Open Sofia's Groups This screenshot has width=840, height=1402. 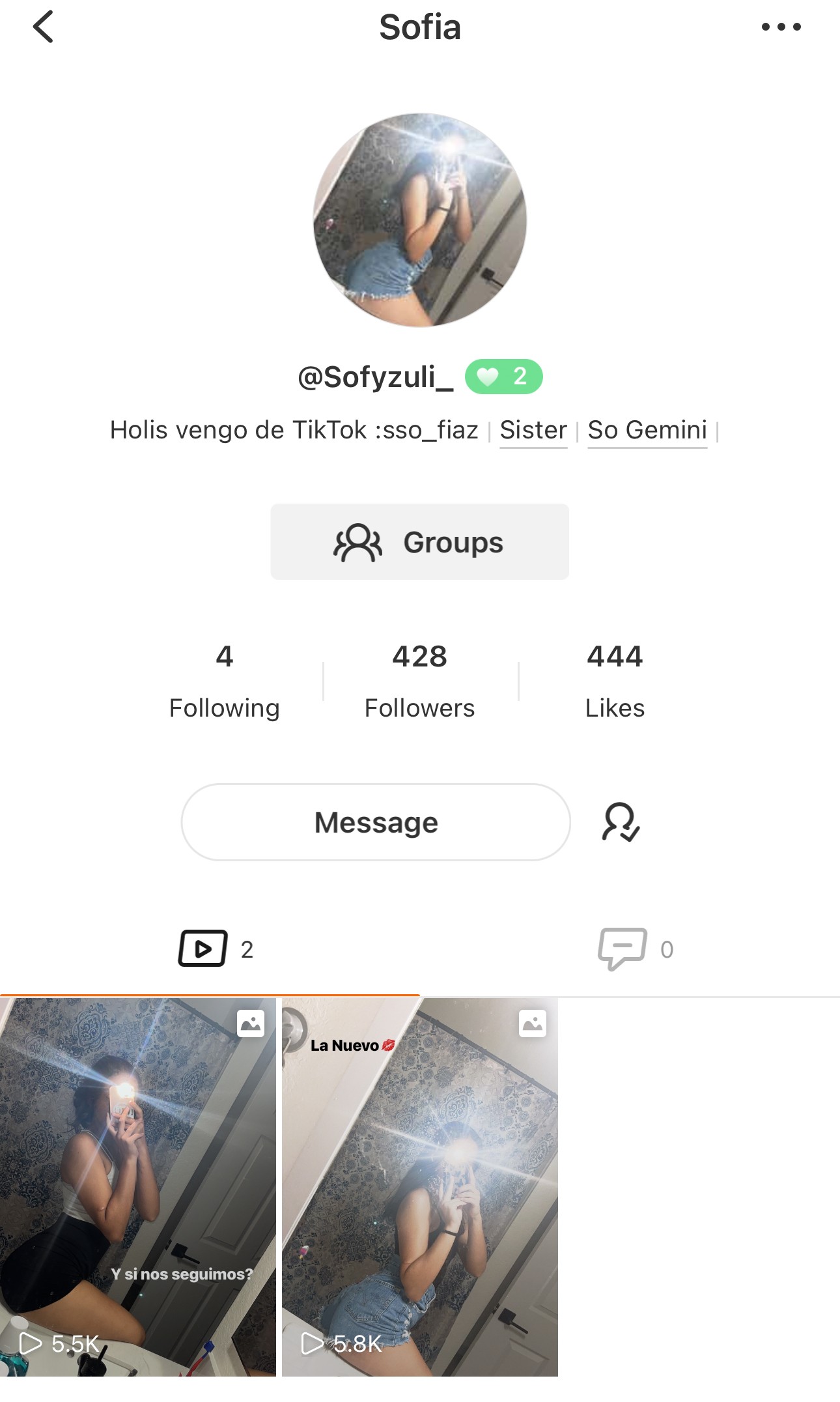pos(420,541)
